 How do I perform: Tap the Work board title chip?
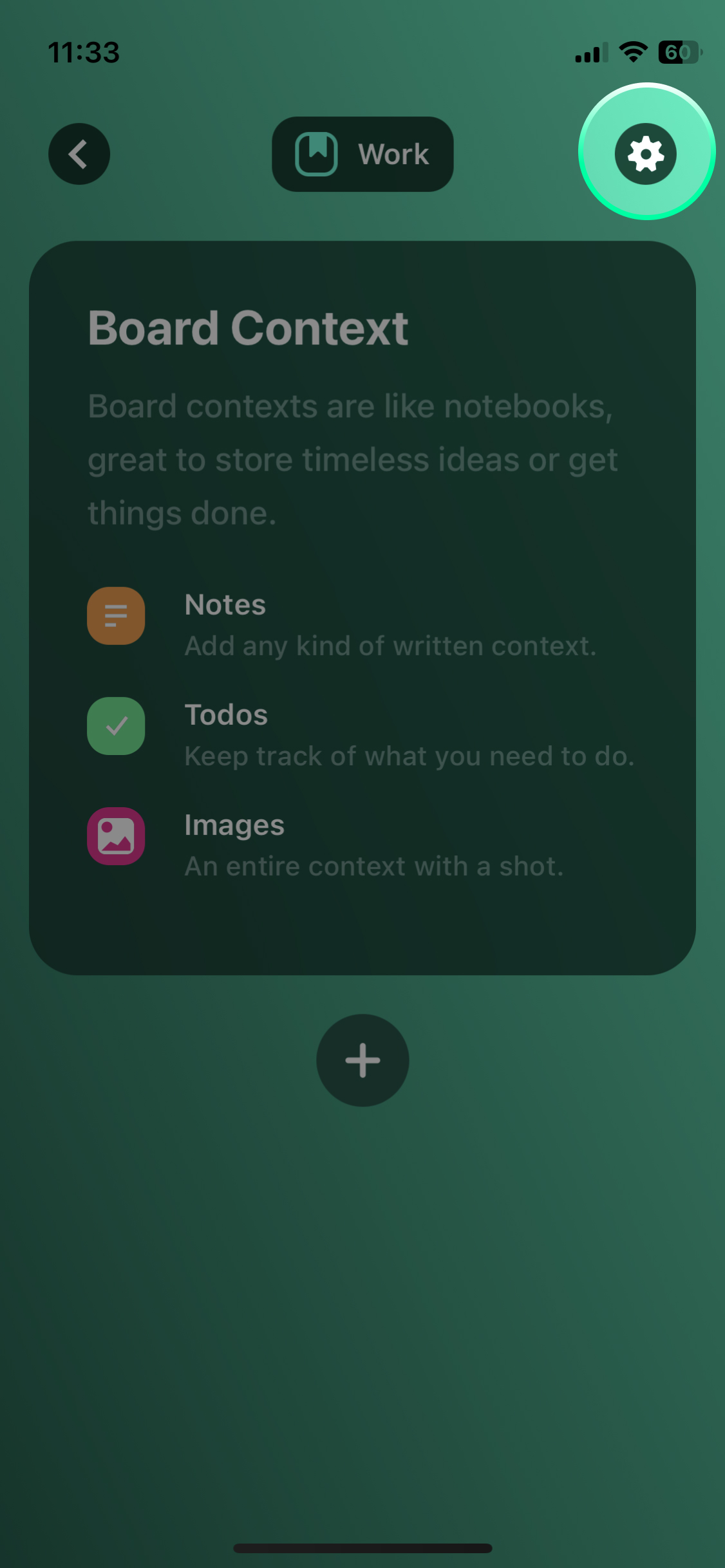362,154
